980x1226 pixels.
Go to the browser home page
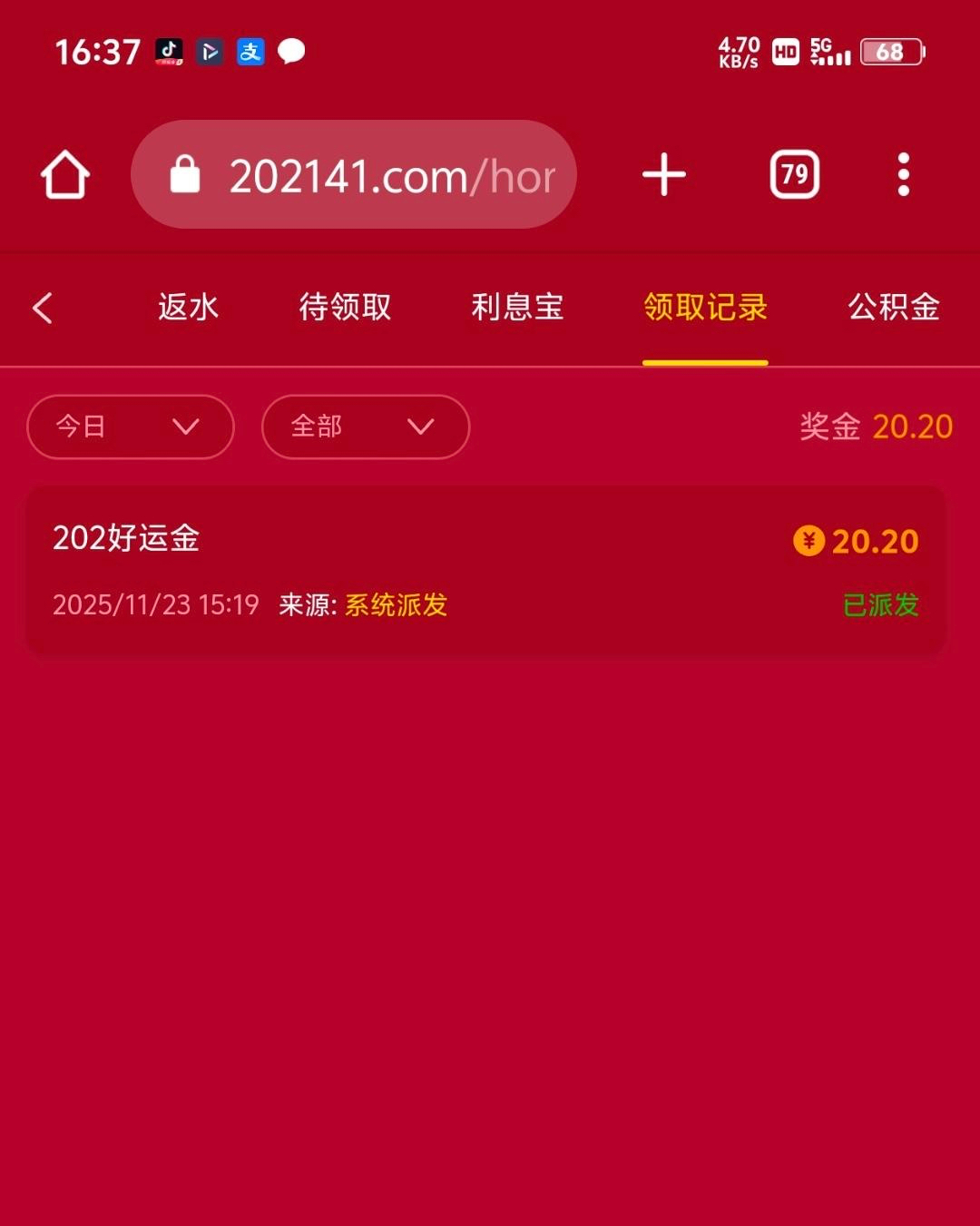coord(65,174)
